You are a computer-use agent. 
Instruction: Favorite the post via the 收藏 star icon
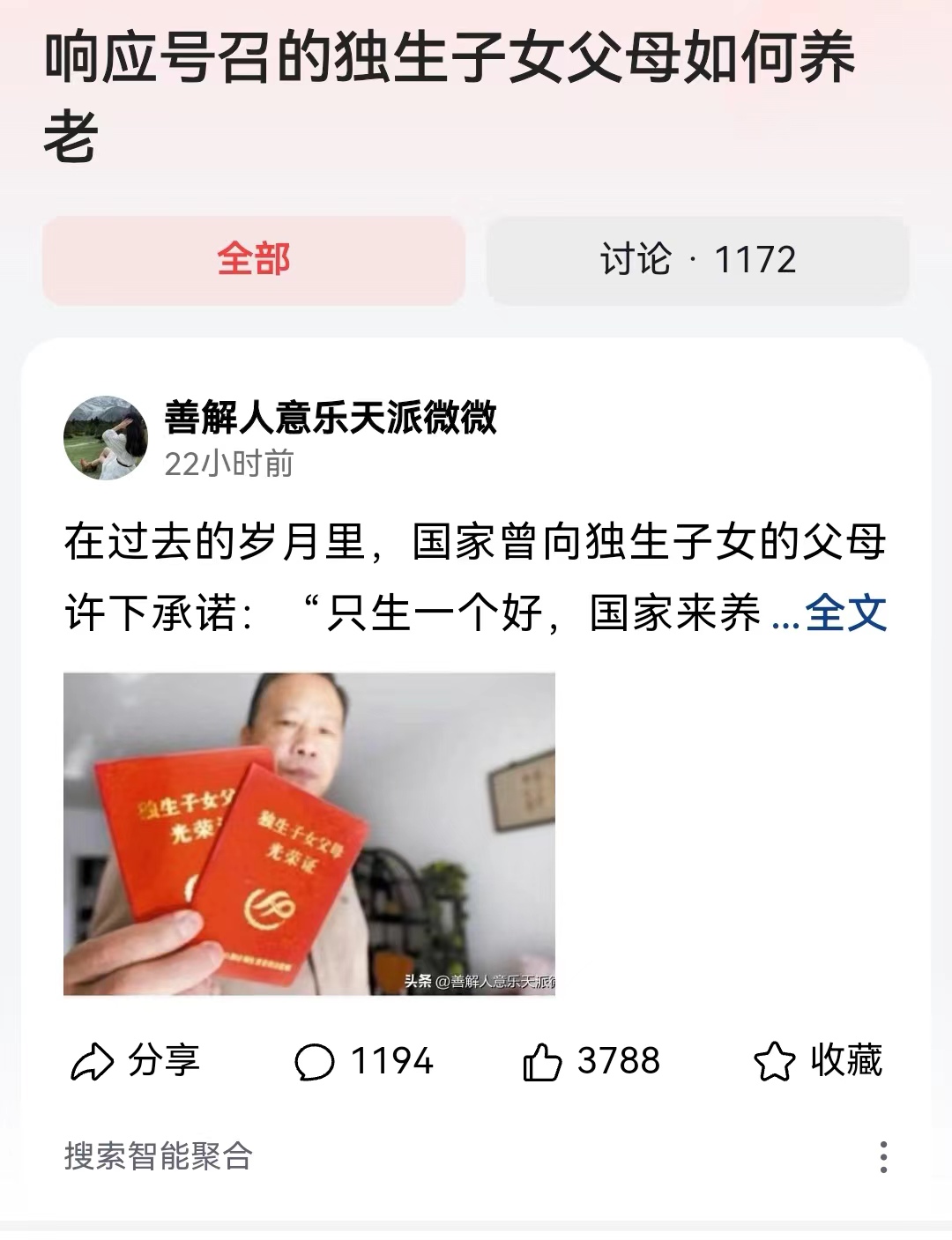(x=776, y=1062)
